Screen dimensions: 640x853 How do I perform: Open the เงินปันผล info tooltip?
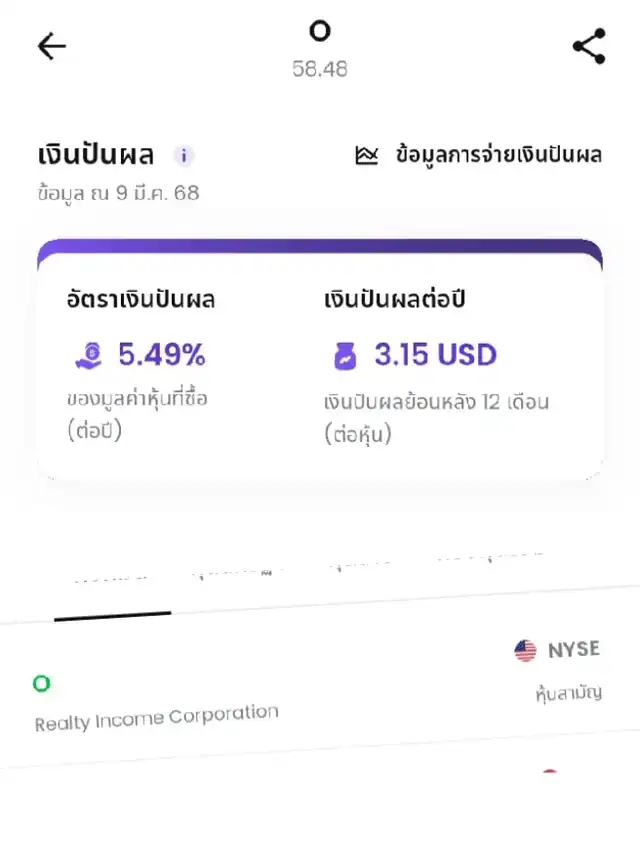pos(184,156)
